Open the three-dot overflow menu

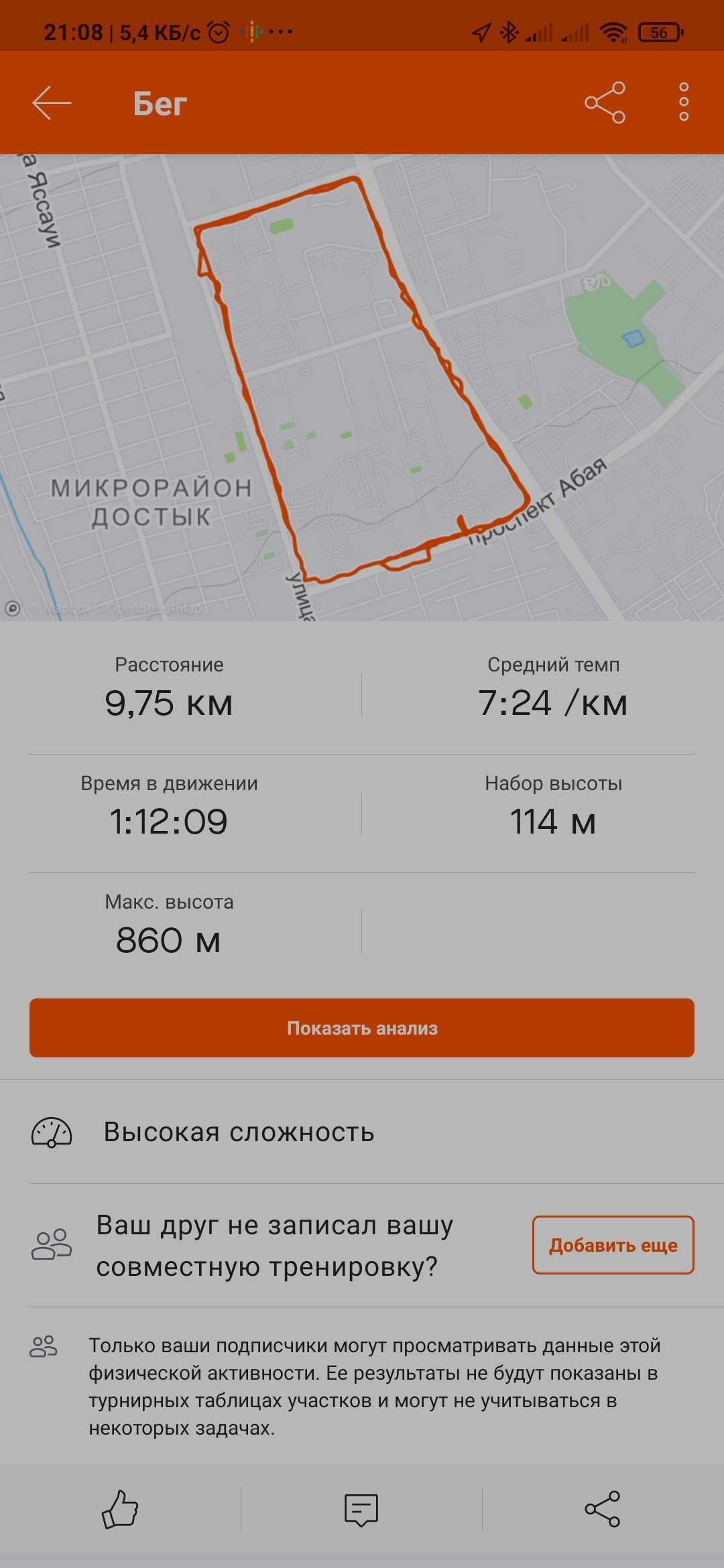click(x=683, y=103)
